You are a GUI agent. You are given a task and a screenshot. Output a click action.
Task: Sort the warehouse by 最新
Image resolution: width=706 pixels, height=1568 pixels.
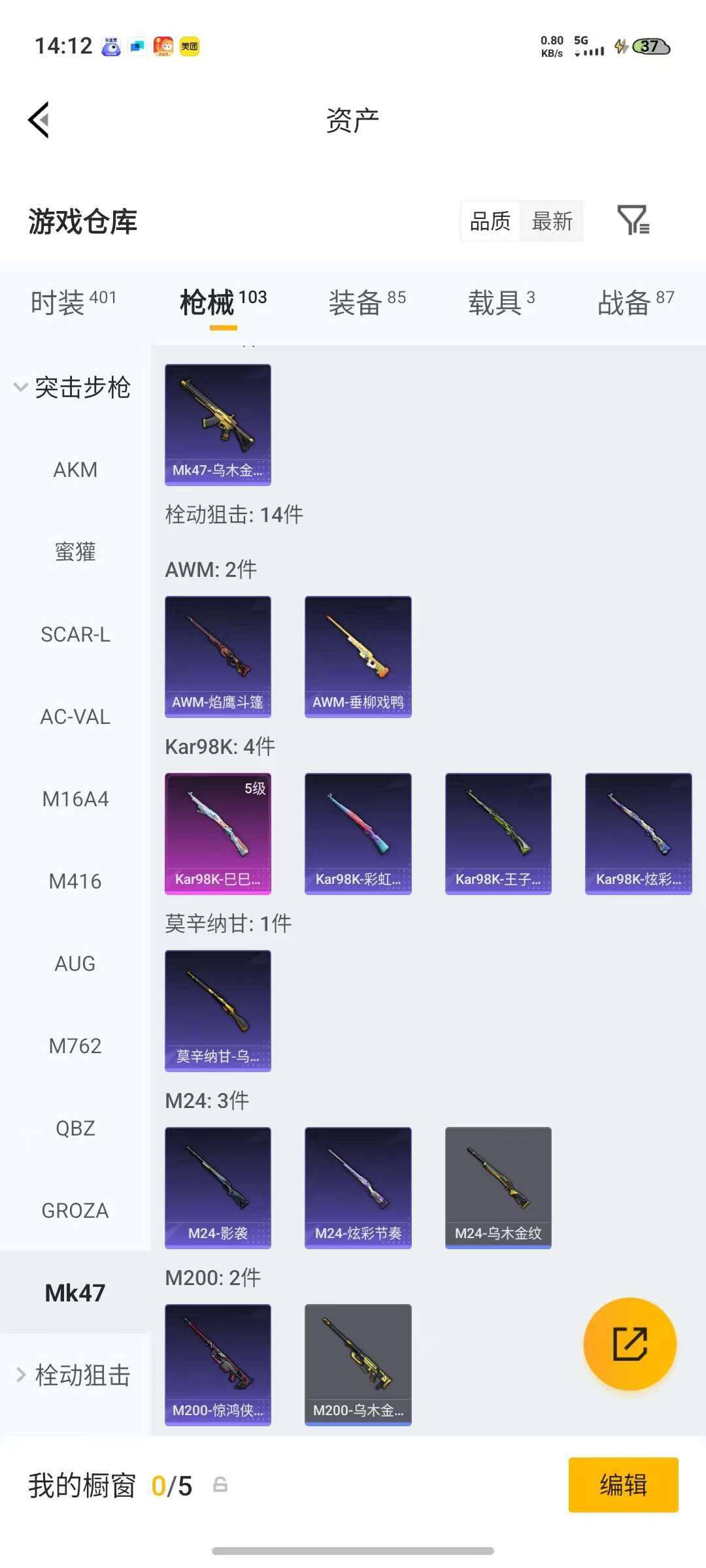click(x=552, y=221)
